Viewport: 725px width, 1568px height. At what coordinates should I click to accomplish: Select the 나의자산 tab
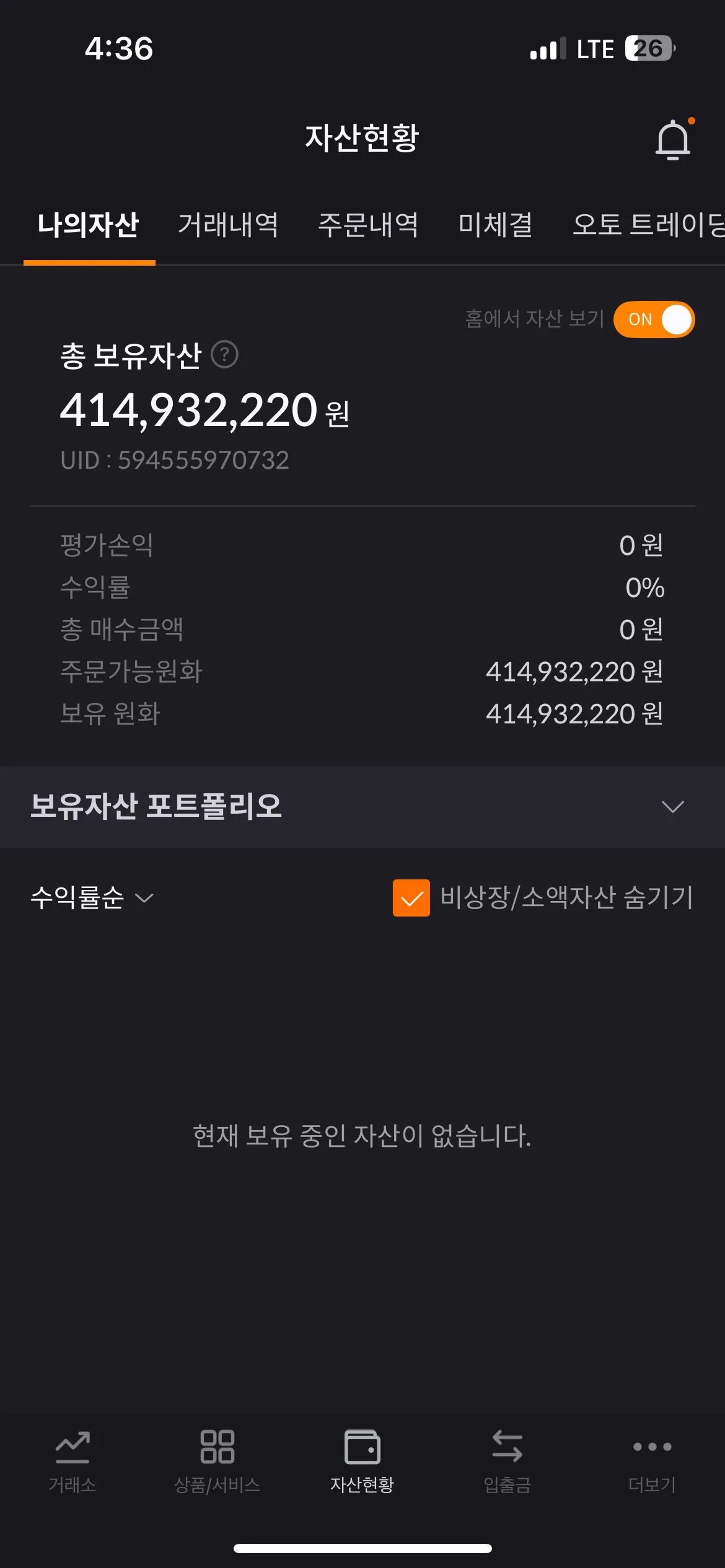click(x=89, y=225)
